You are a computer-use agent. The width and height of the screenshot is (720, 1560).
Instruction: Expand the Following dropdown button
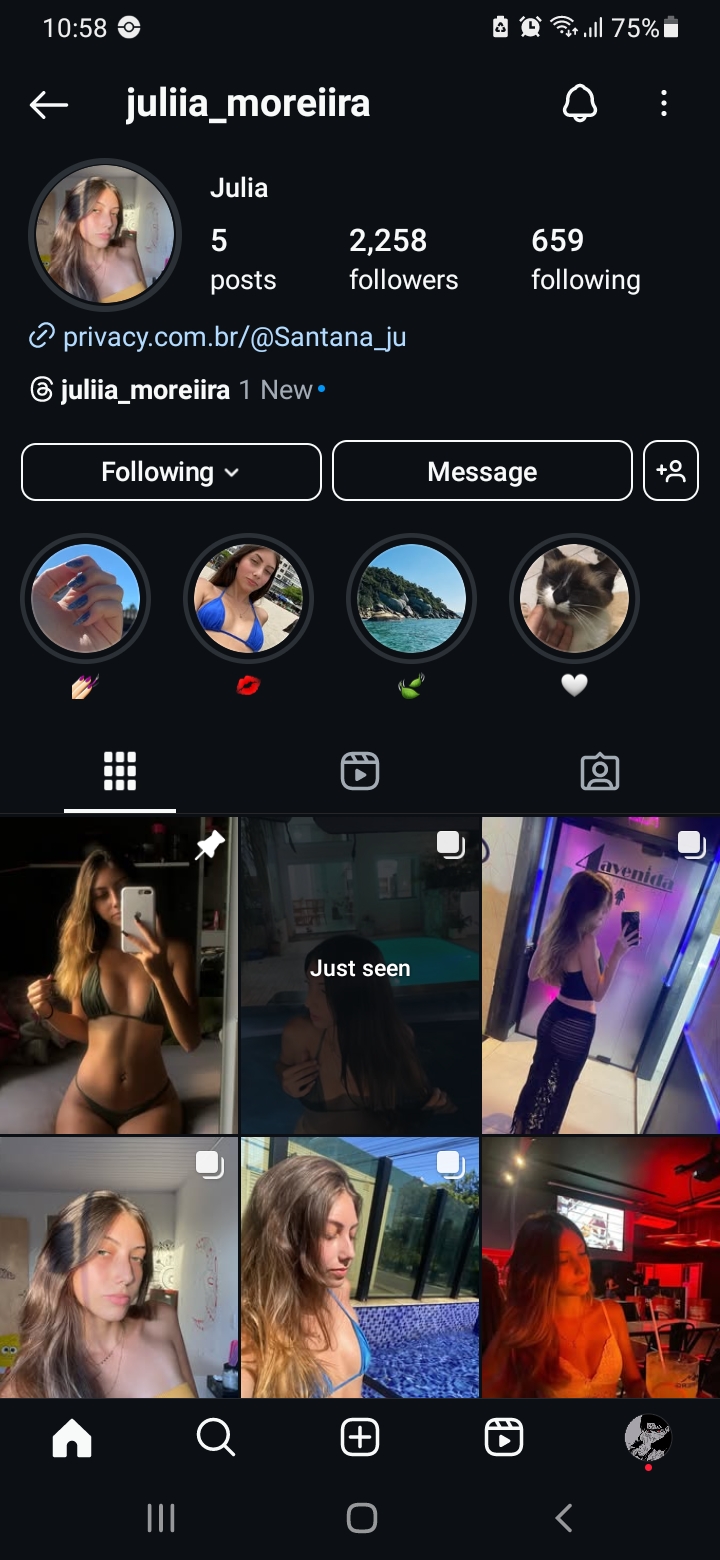(x=171, y=472)
